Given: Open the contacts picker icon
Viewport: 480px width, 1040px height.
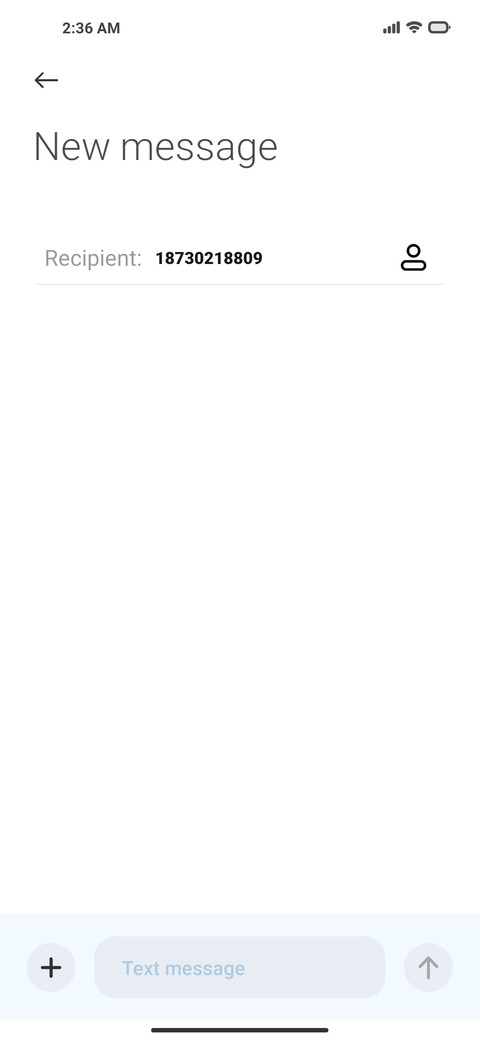Looking at the screenshot, I should click(413, 257).
